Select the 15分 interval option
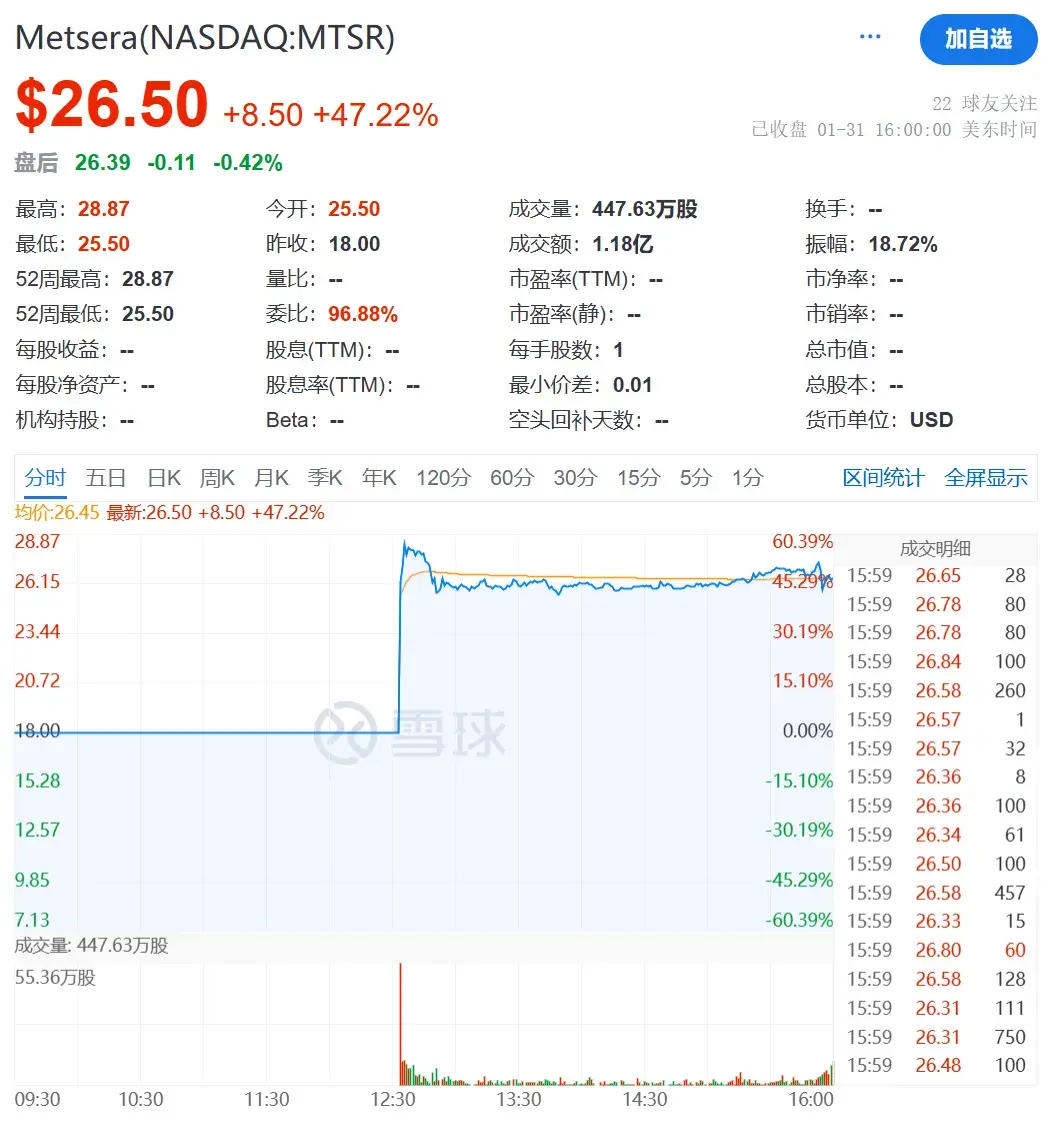Viewport: 1062px width, 1130px height. click(639, 478)
